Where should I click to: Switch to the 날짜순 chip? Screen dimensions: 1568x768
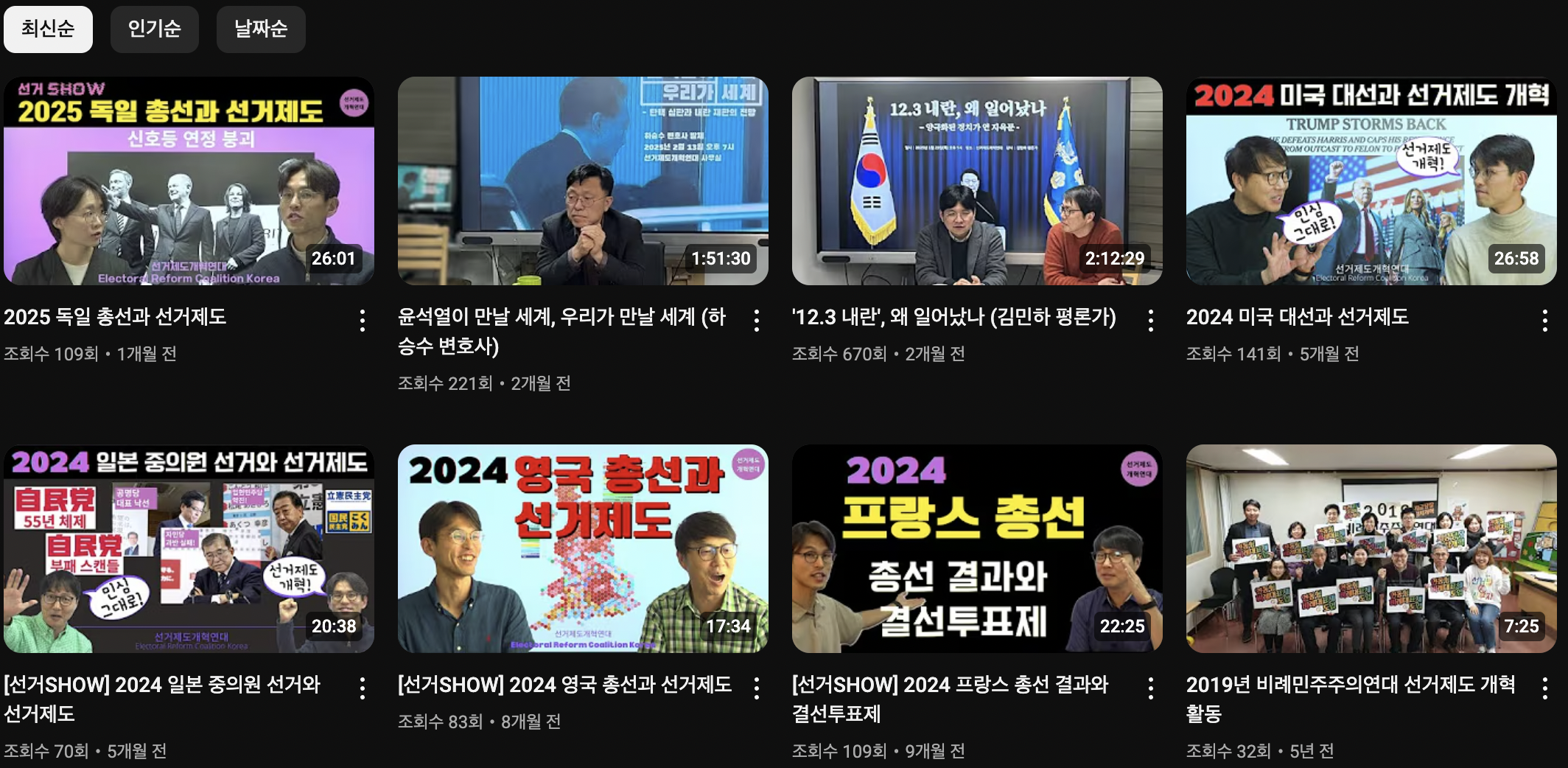(x=261, y=29)
